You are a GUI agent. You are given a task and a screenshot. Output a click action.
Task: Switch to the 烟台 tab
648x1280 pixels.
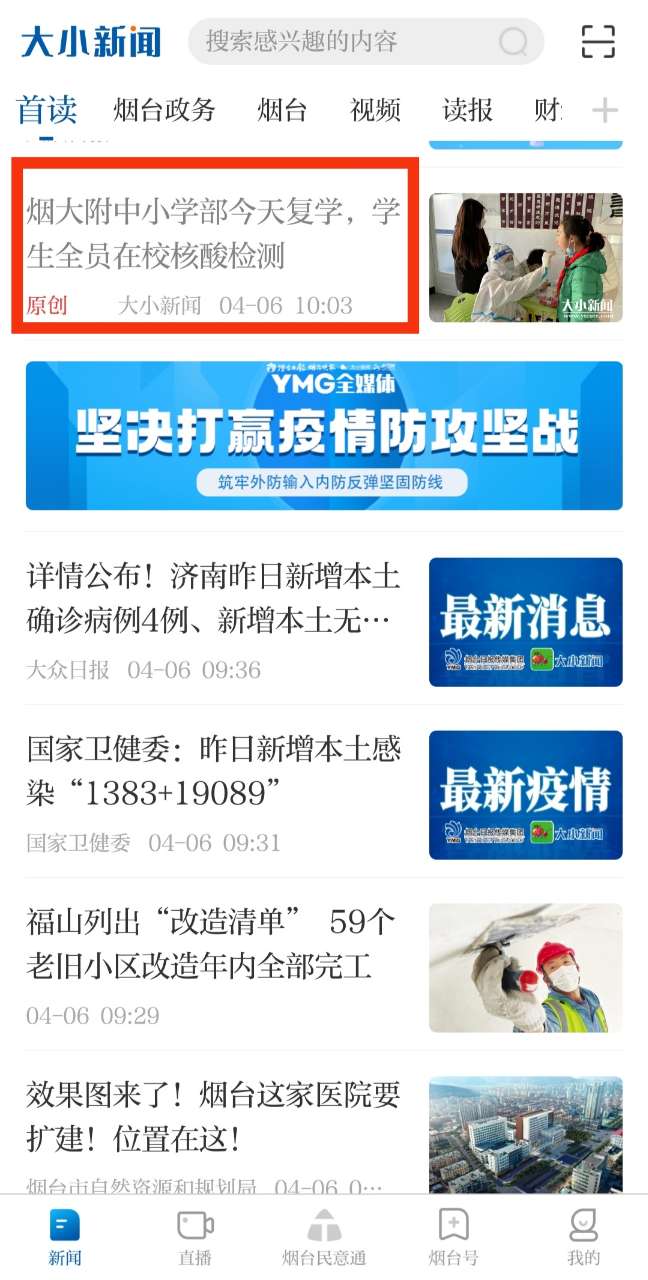tap(282, 110)
